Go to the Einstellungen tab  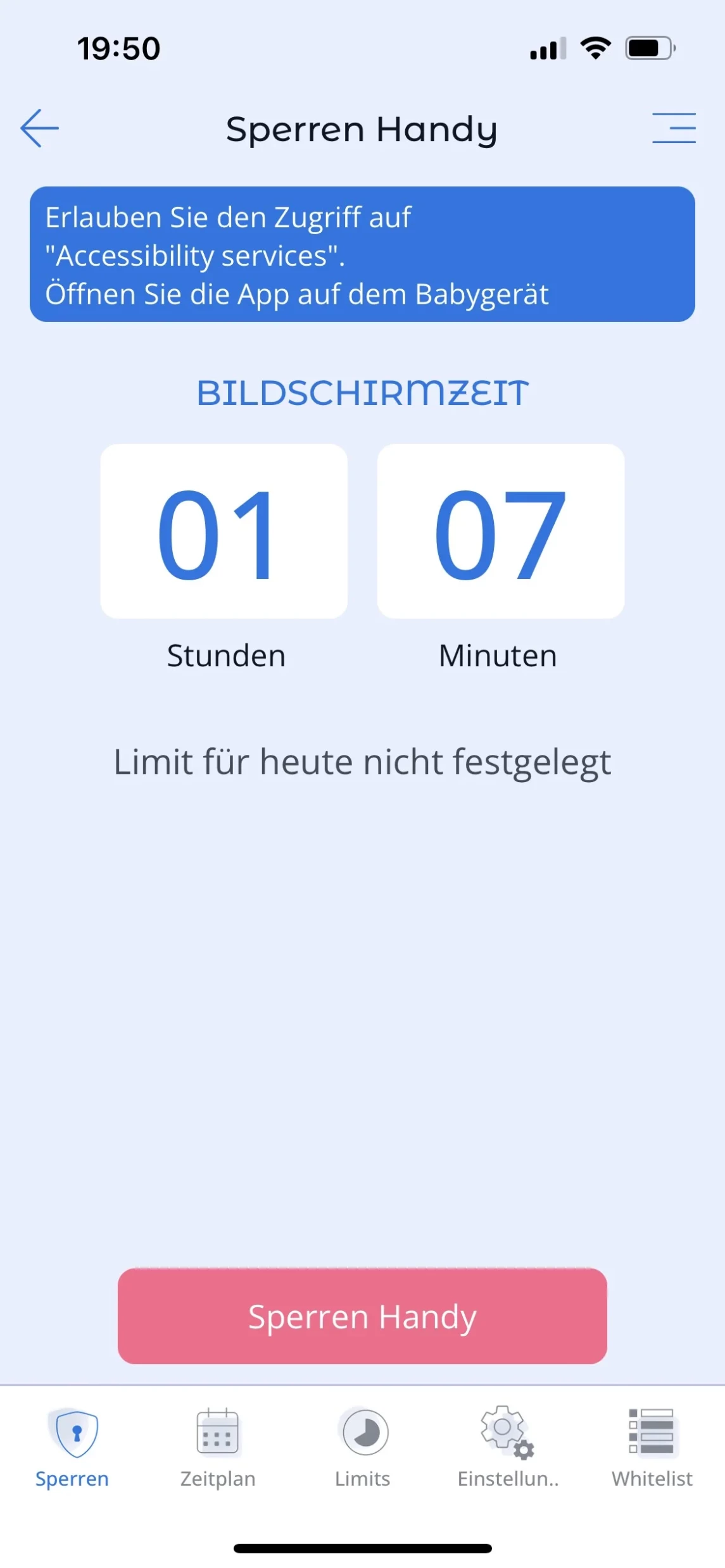point(508,1447)
